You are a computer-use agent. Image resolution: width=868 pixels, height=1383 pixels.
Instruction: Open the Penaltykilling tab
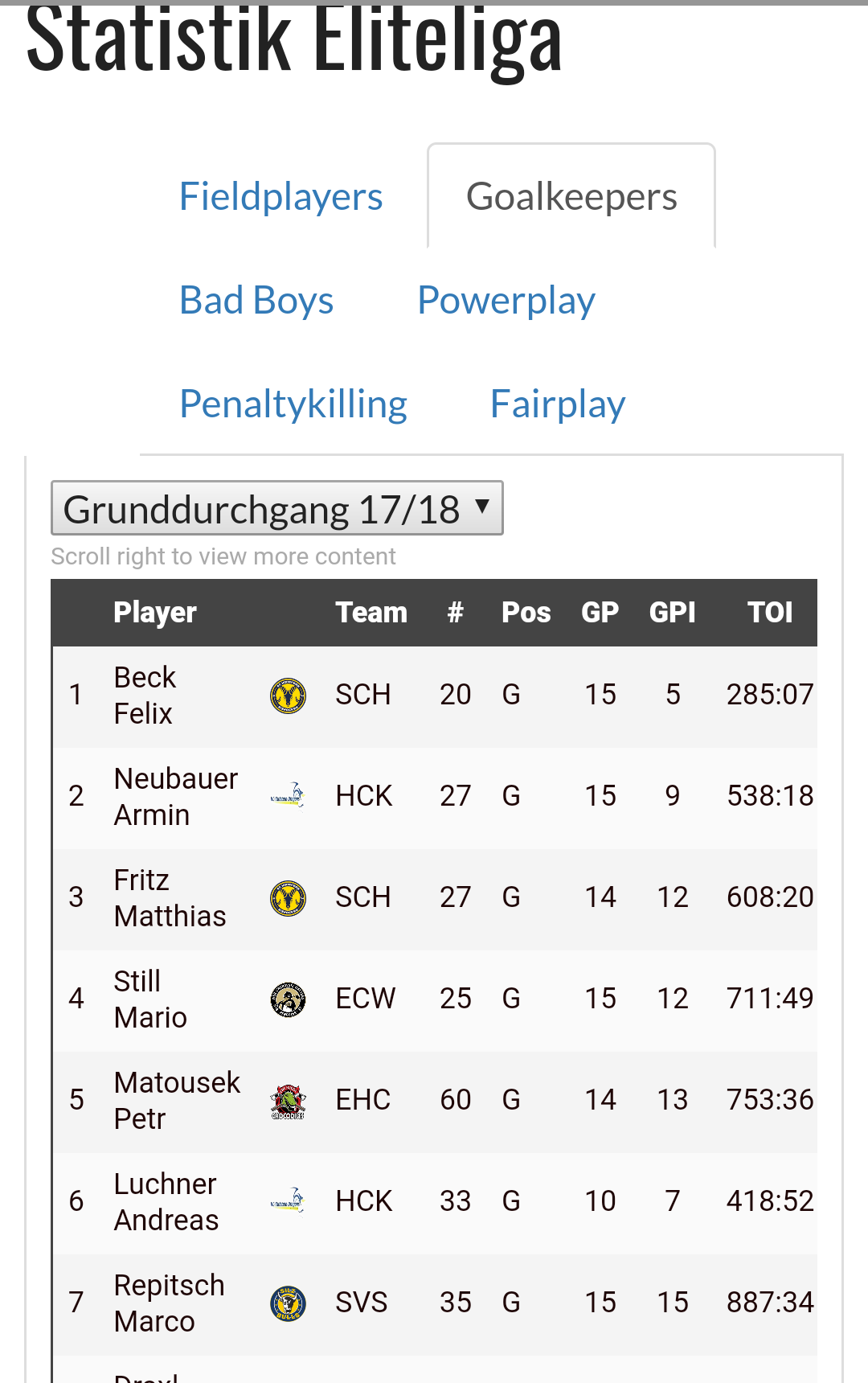click(x=293, y=404)
